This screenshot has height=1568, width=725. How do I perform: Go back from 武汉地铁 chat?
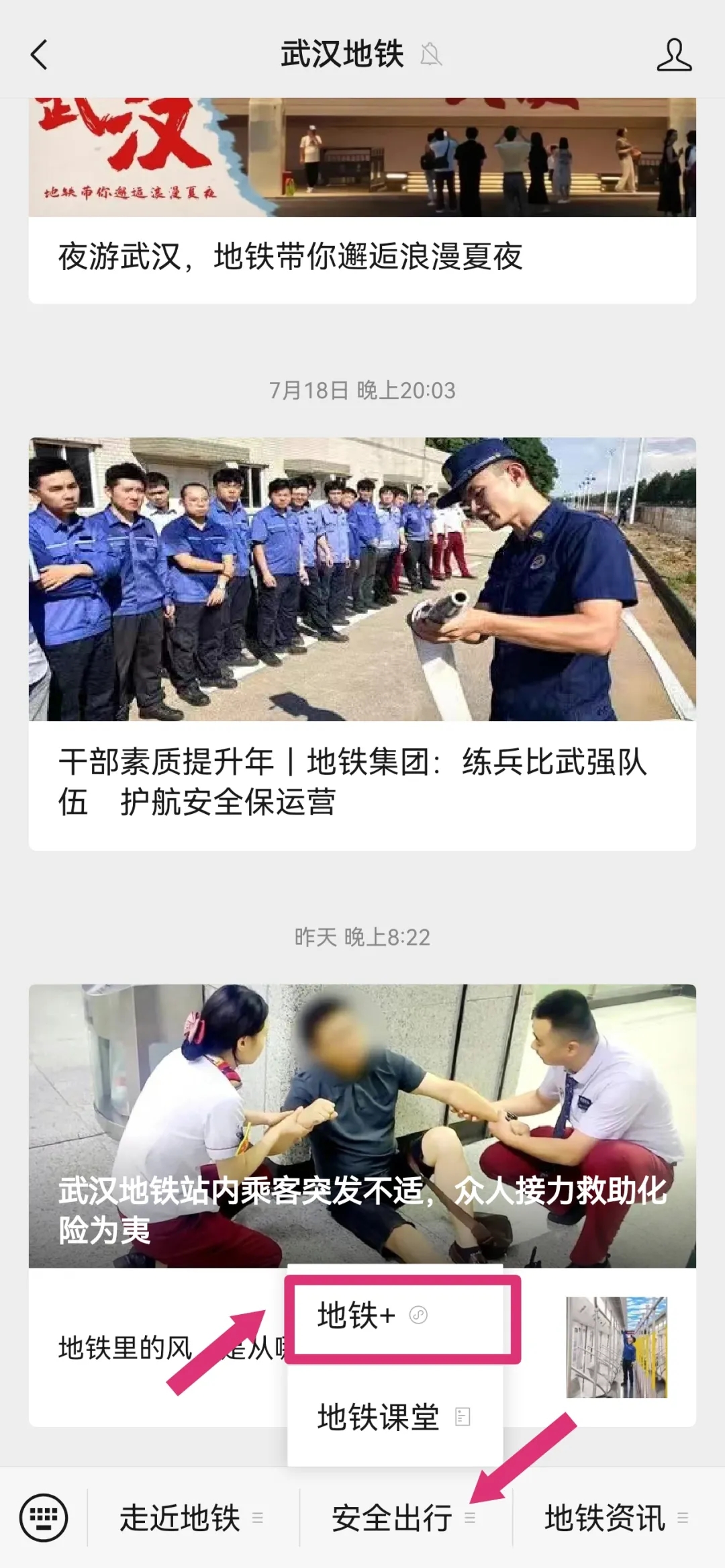[x=40, y=54]
